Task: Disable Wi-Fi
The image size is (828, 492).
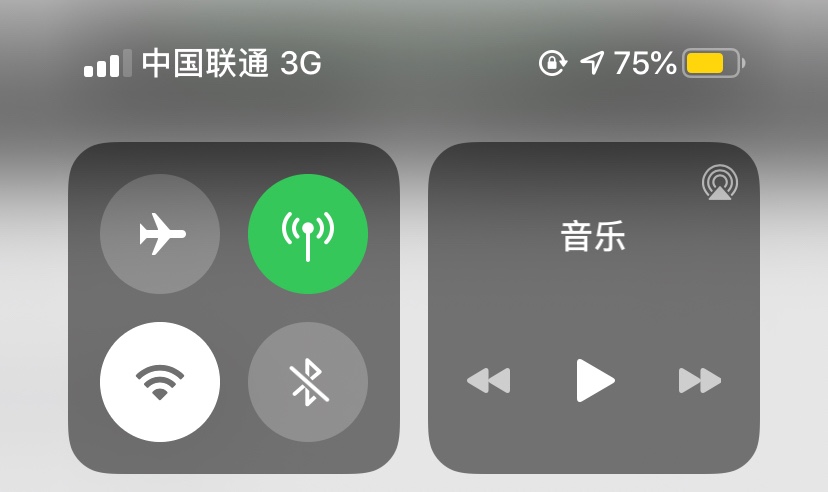Action: (160, 382)
